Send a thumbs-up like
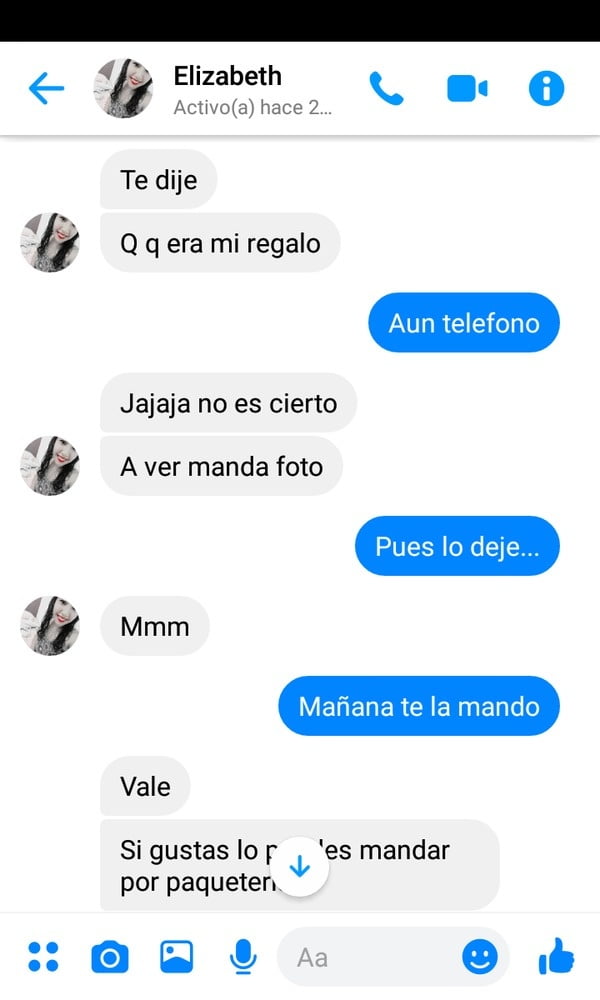The height and width of the screenshot is (1000, 600). pos(557,956)
